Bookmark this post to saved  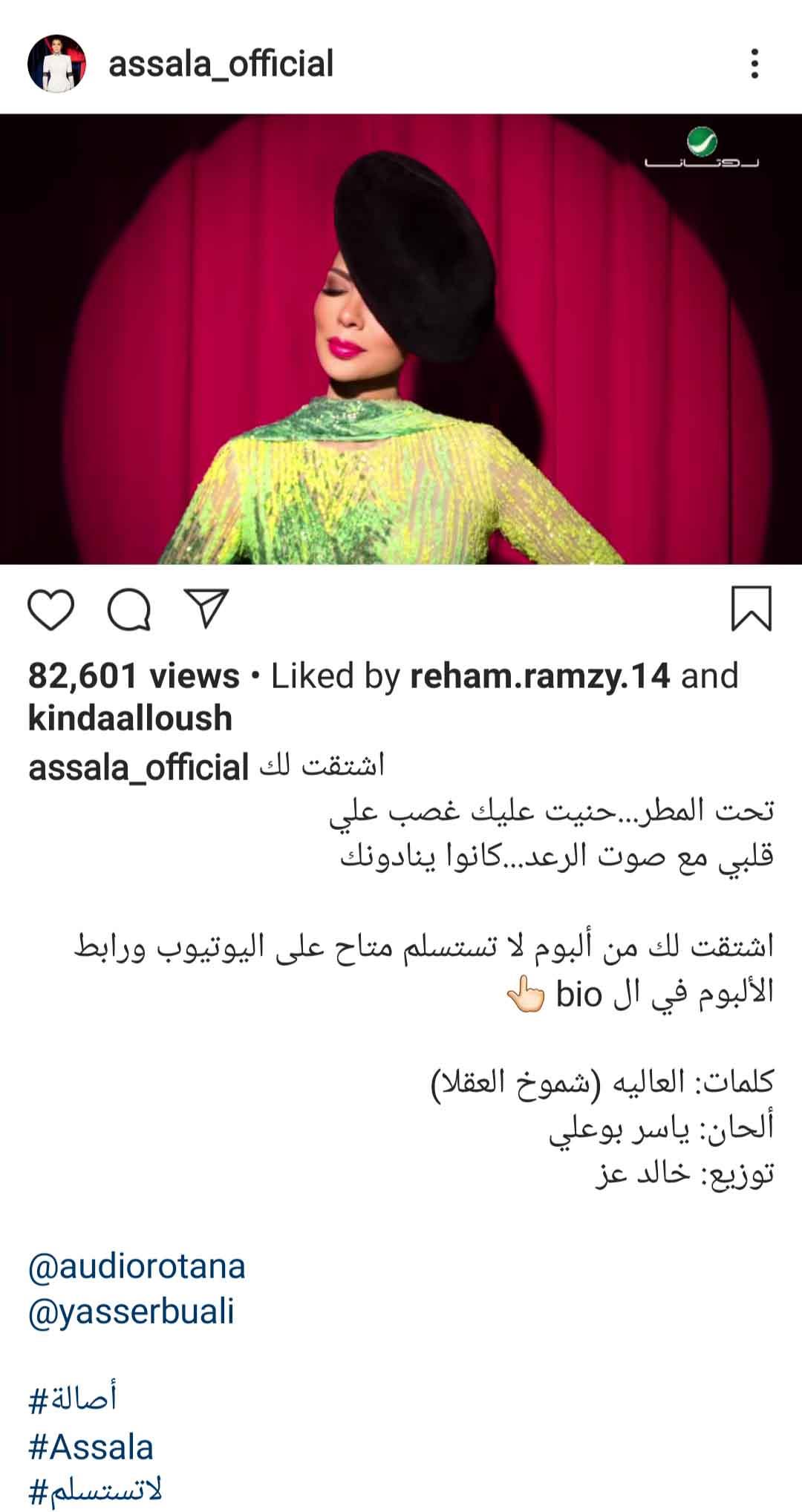tap(752, 609)
